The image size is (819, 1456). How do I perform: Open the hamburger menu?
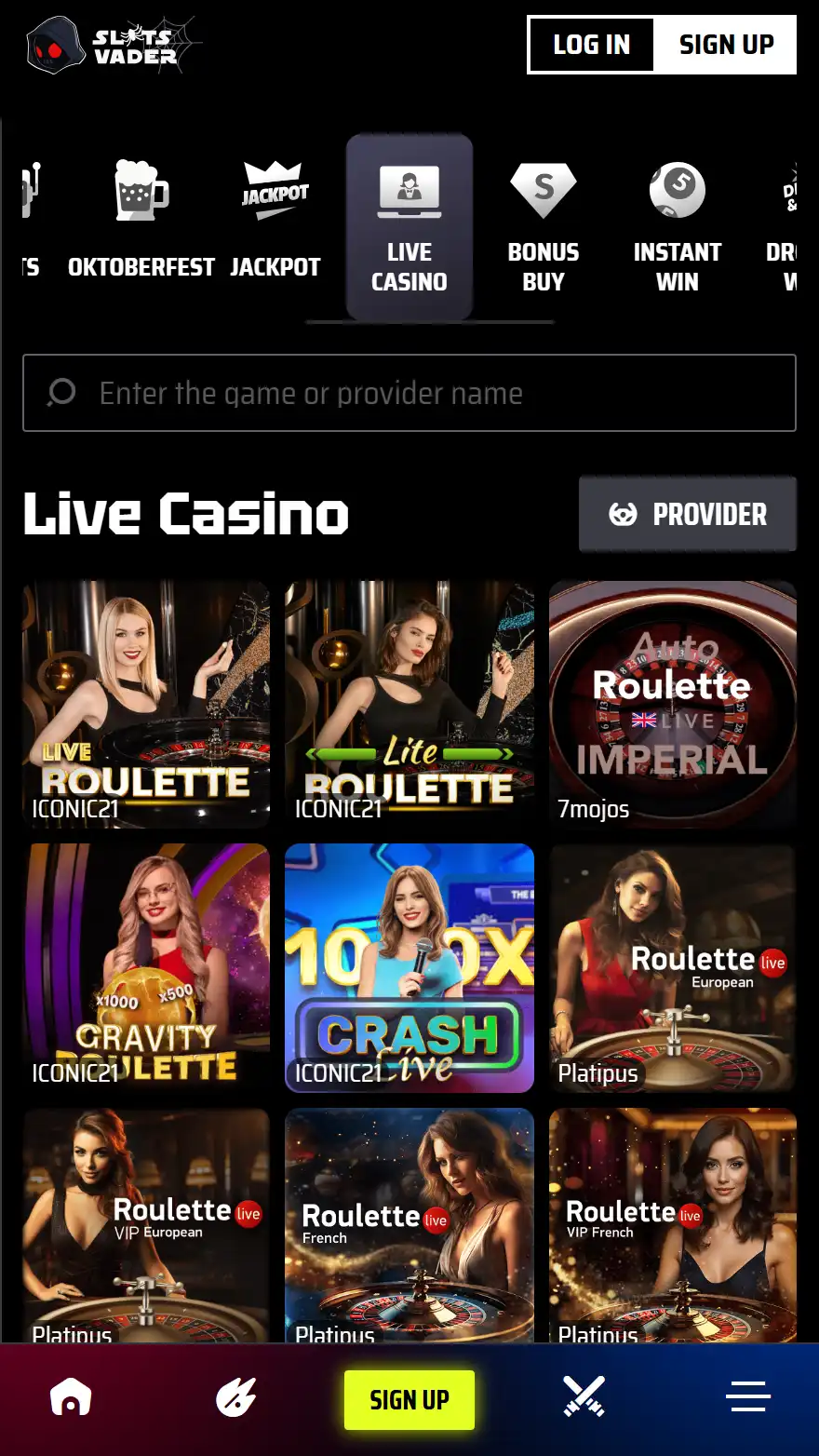(748, 1397)
